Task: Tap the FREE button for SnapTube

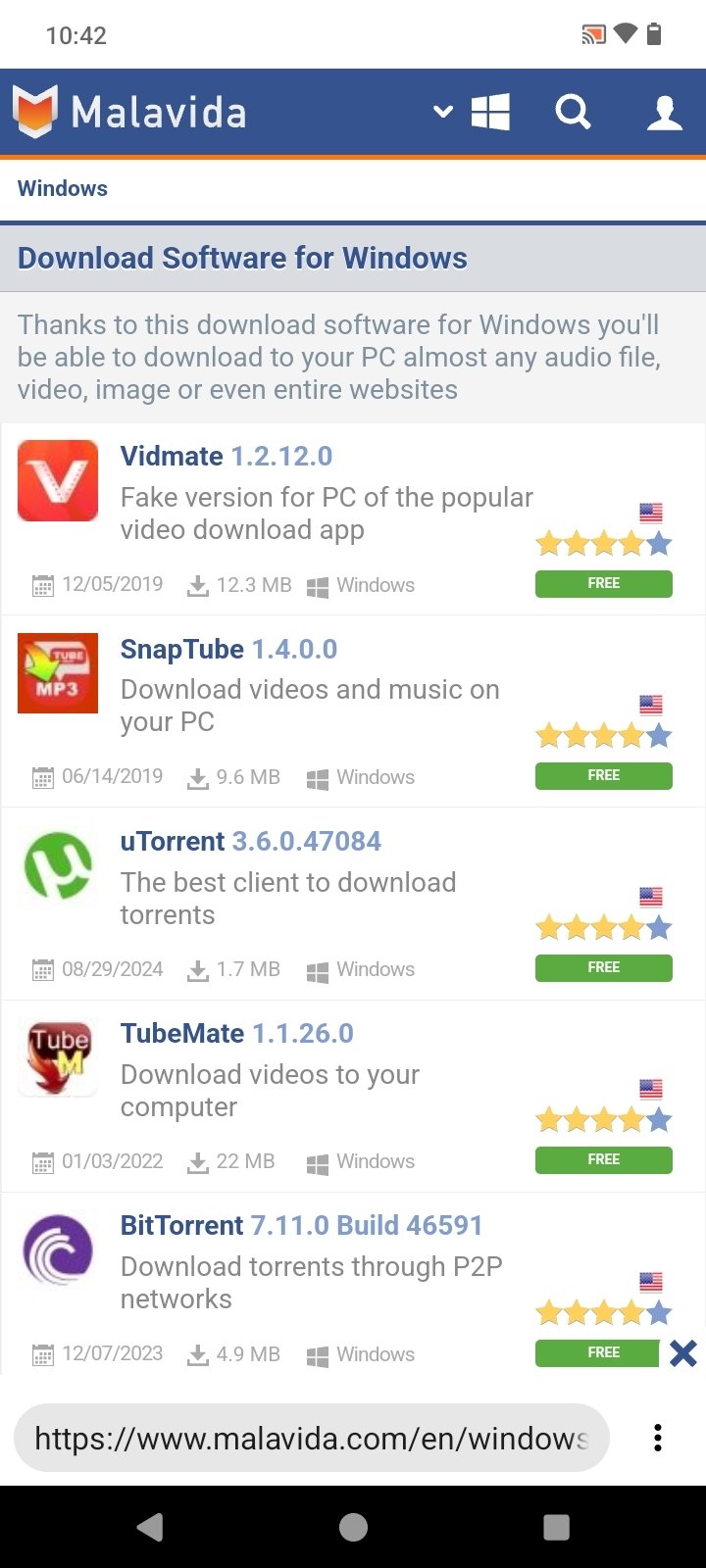Action: coord(603,775)
